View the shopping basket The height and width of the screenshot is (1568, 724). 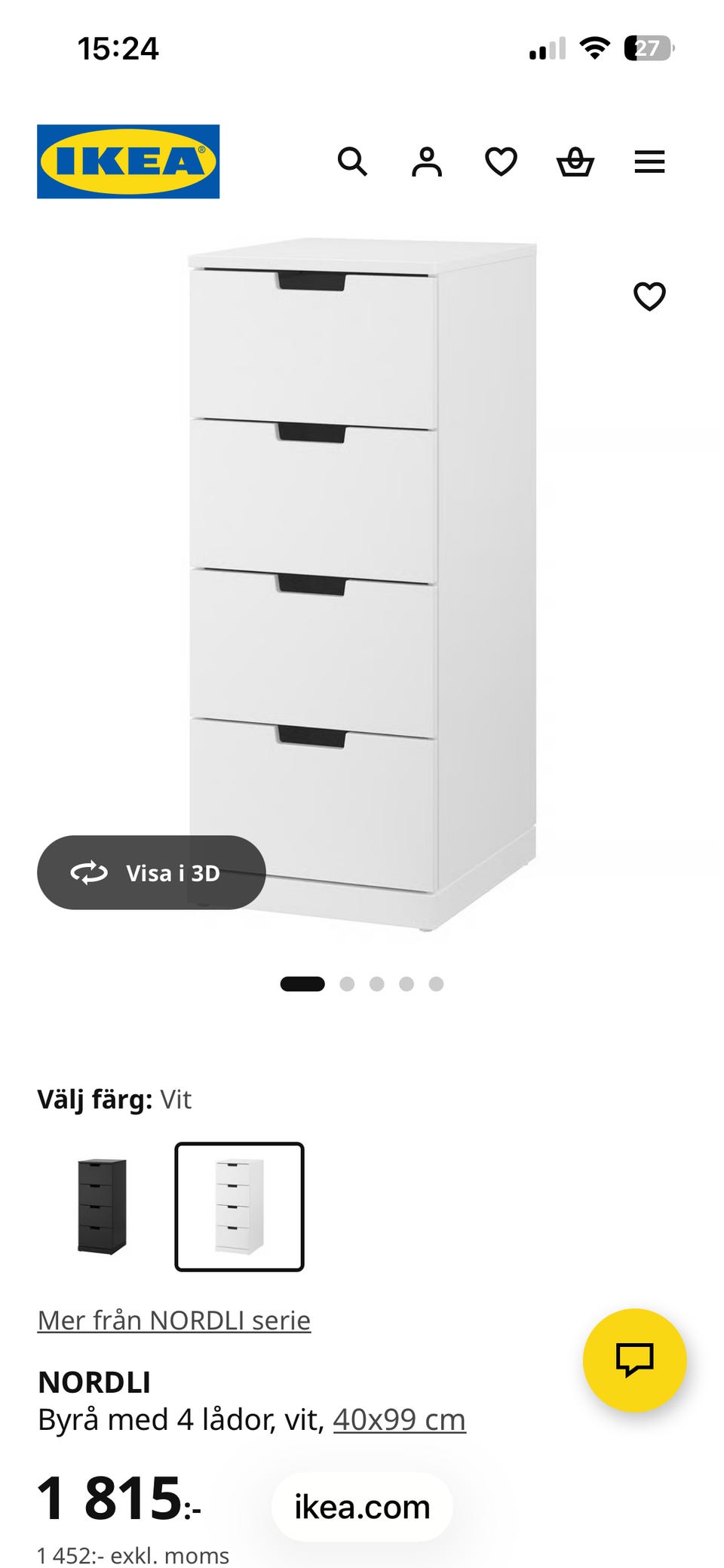coord(575,162)
